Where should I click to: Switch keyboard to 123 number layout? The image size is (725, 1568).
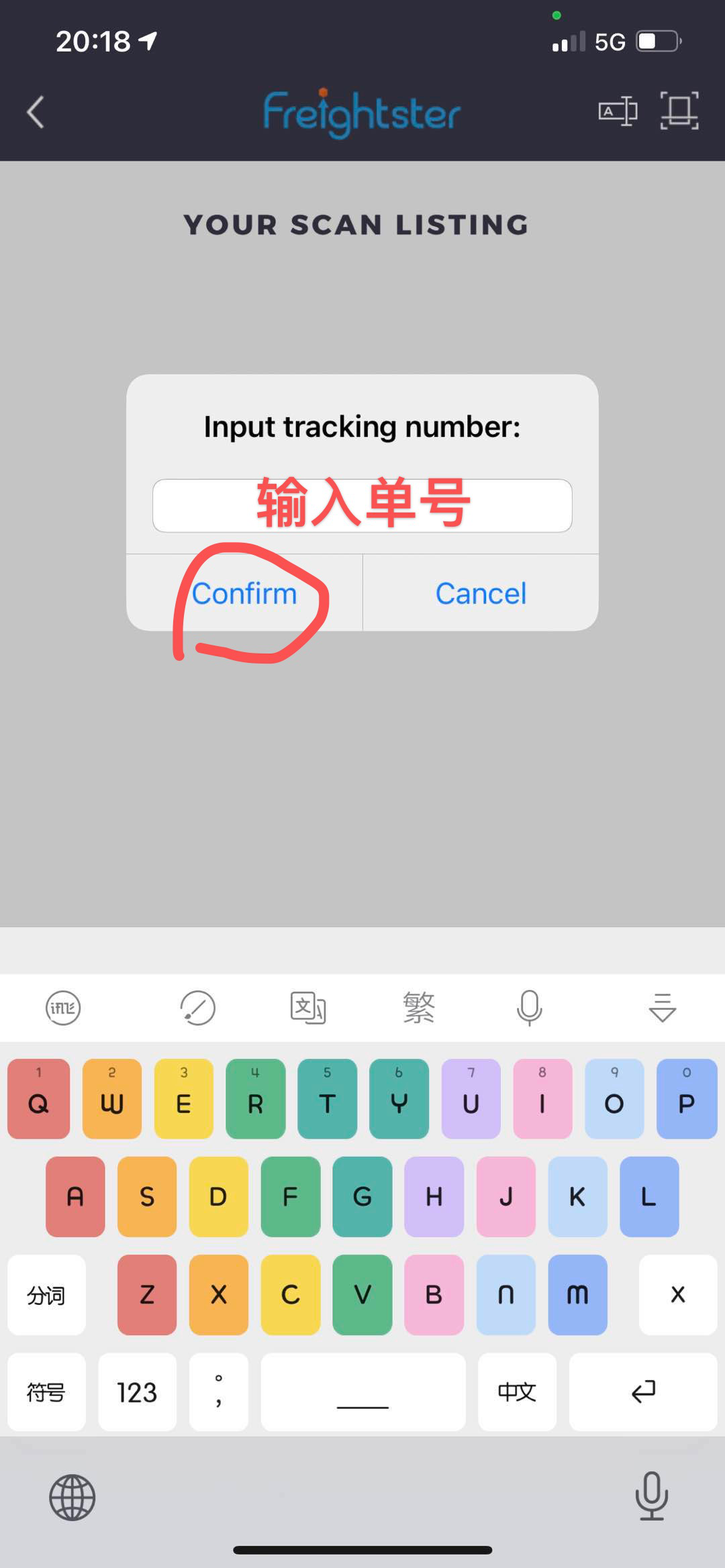pos(137,1392)
